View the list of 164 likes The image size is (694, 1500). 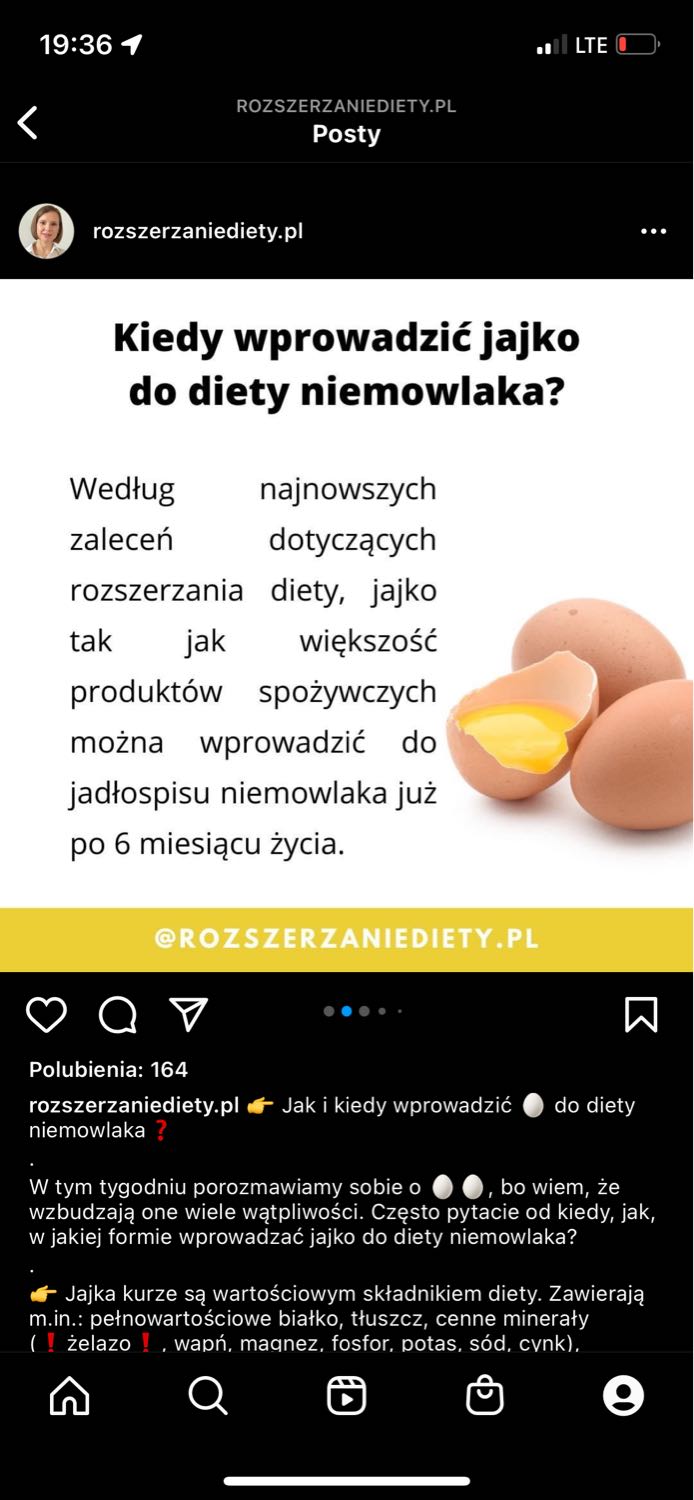click(x=109, y=1069)
